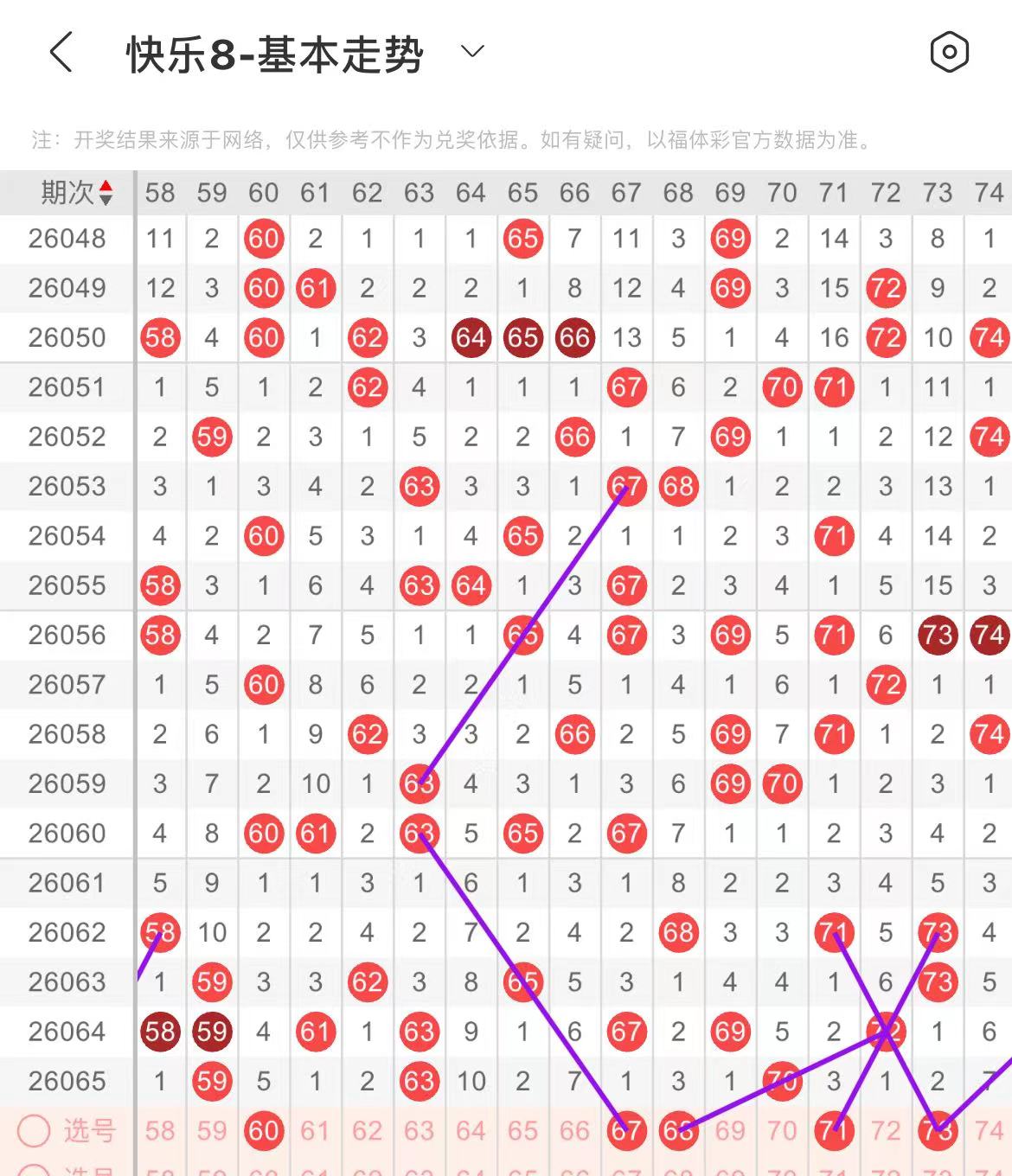Select number 72 in the first 选号 row
This screenshot has width=1012, height=1176.
pos(886,1130)
